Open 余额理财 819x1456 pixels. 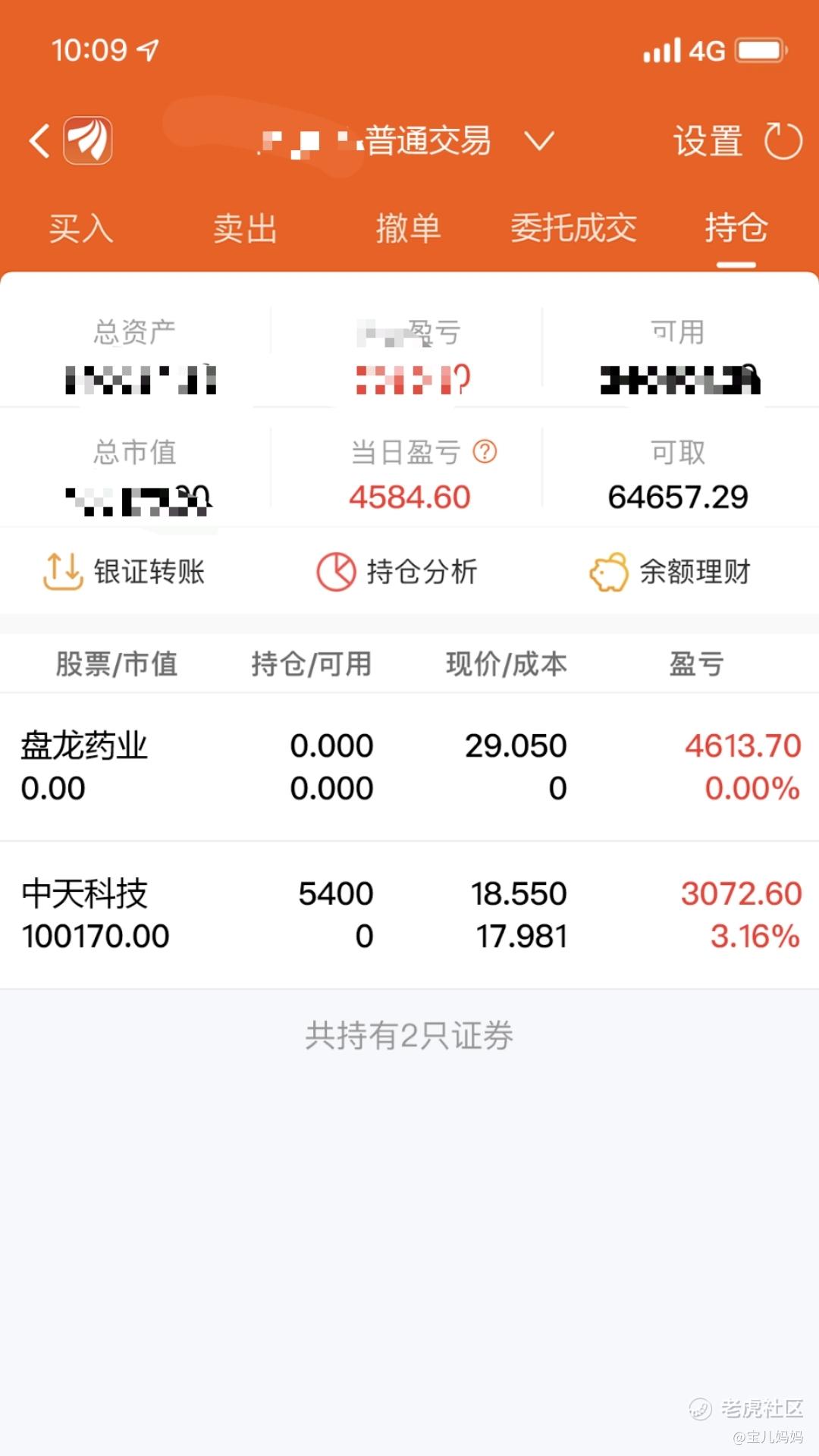670,572
